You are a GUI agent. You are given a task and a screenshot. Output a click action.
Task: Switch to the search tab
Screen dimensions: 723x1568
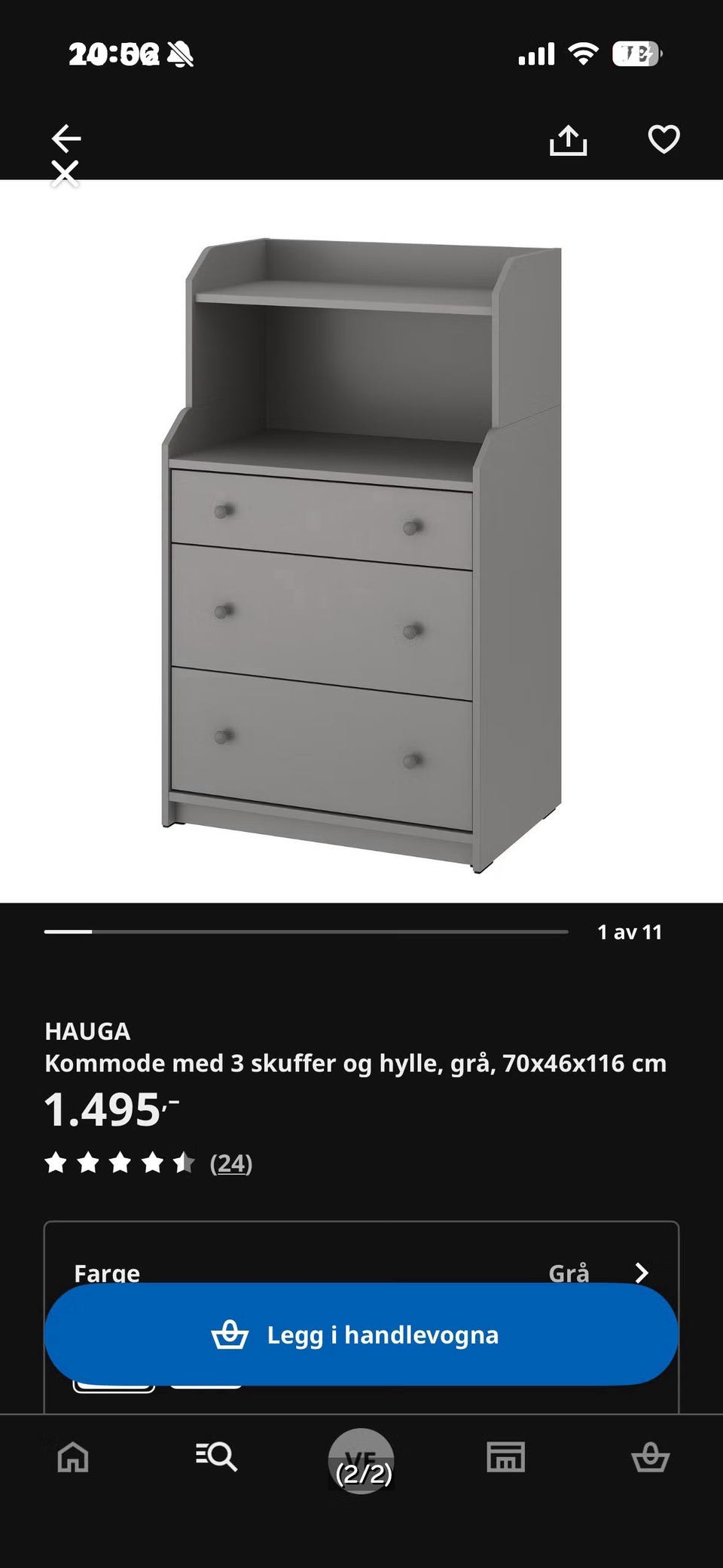[x=216, y=1456]
